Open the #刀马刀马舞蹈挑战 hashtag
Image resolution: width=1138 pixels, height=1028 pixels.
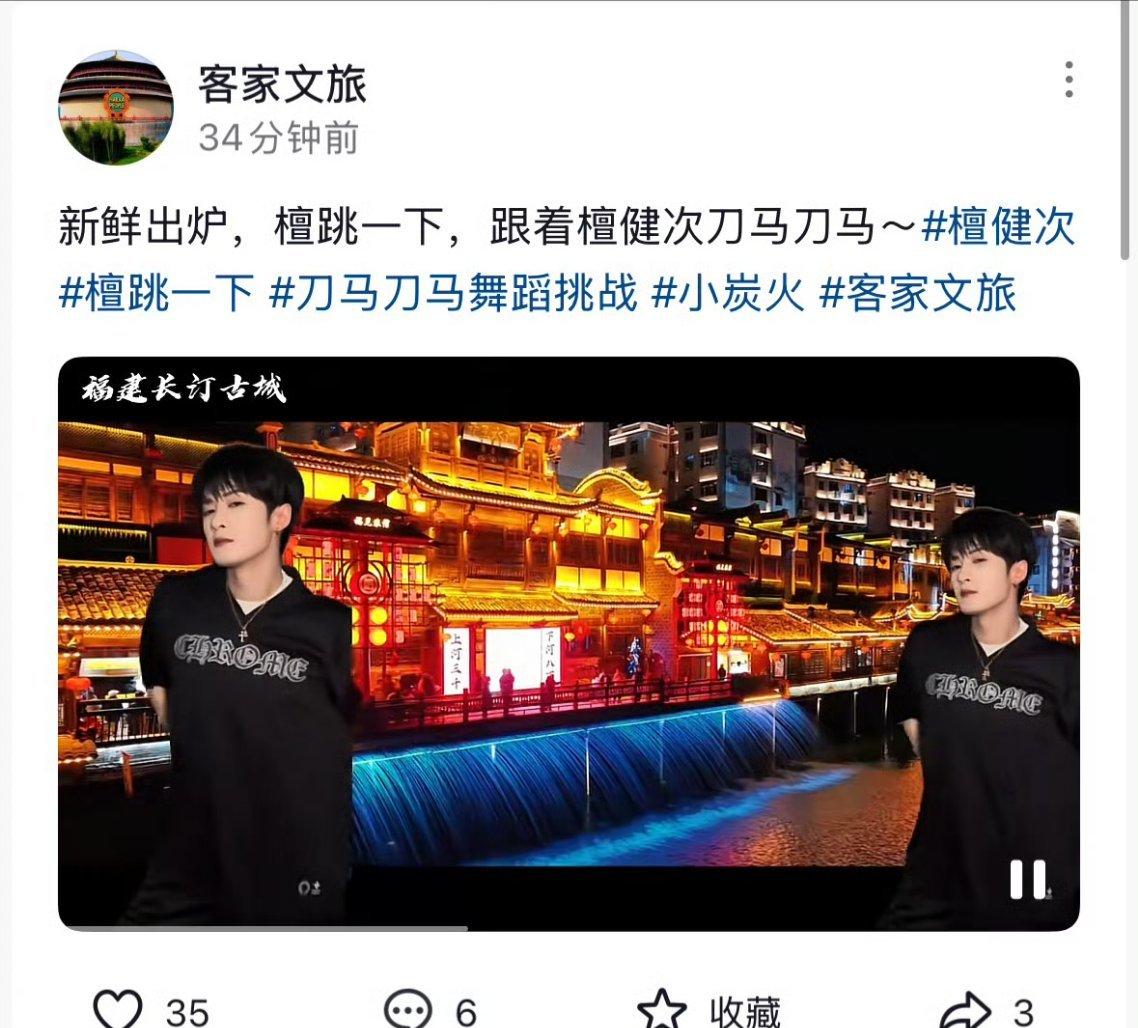(x=453, y=294)
